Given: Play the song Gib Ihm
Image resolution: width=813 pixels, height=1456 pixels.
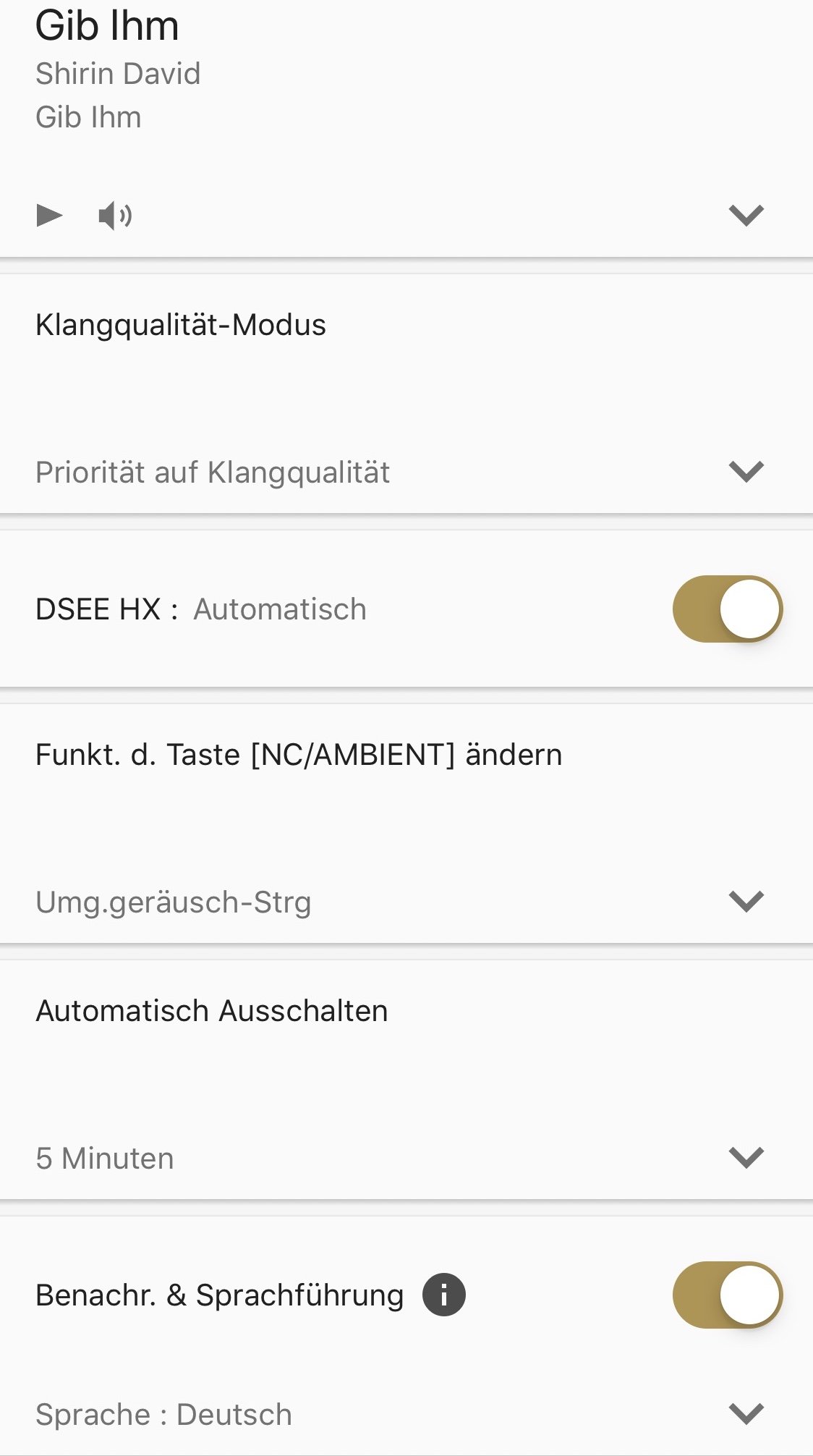Looking at the screenshot, I should (x=49, y=215).
